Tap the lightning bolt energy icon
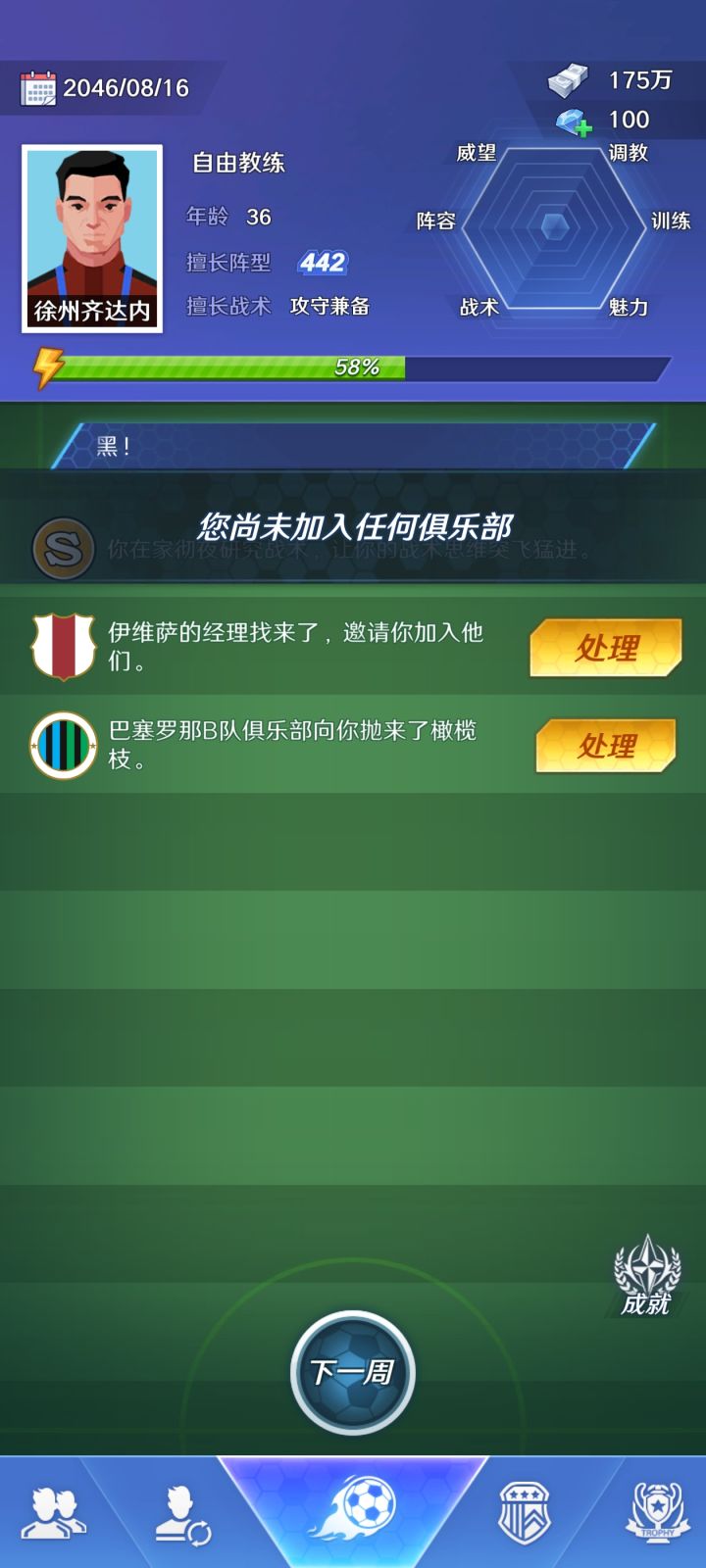This screenshot has width=706, height=1568. pos(38,368)
